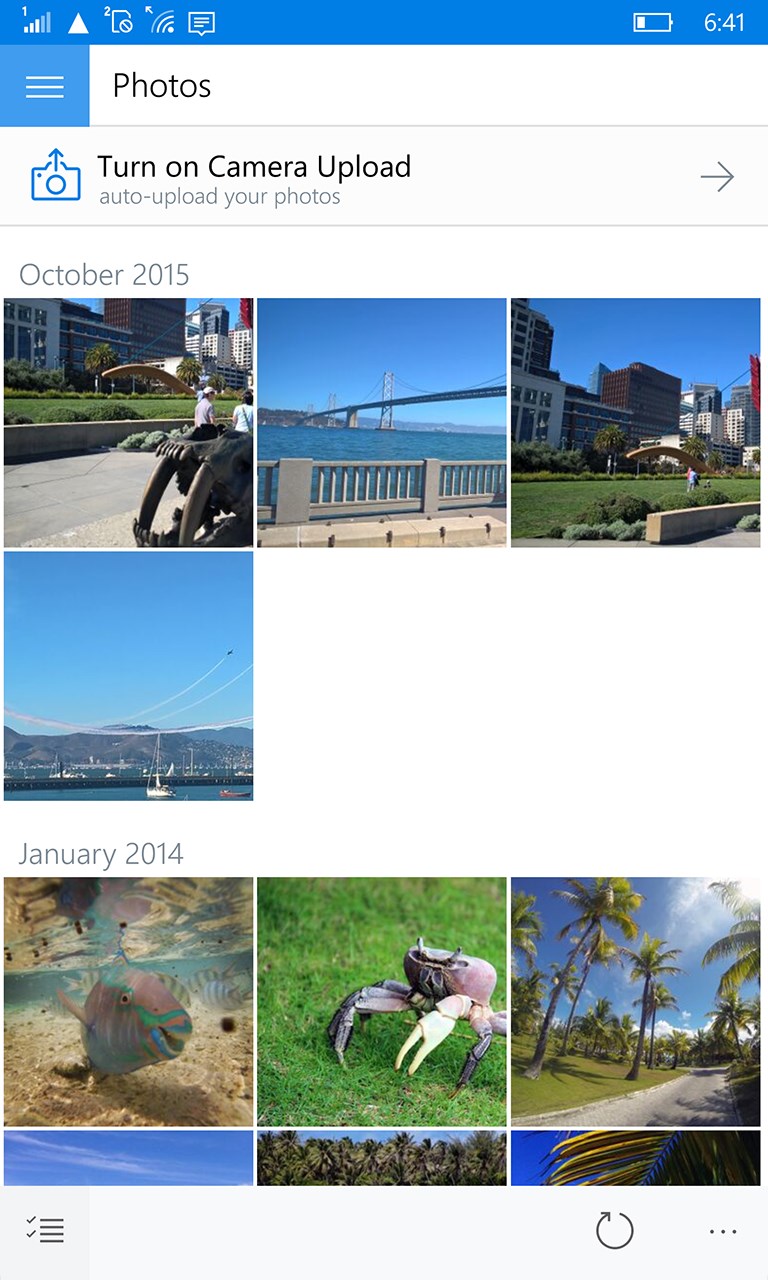Open the saber-tooth skull photo
Image resolution: width=768 pixels, height=1280 pixels.
point(128,423)
